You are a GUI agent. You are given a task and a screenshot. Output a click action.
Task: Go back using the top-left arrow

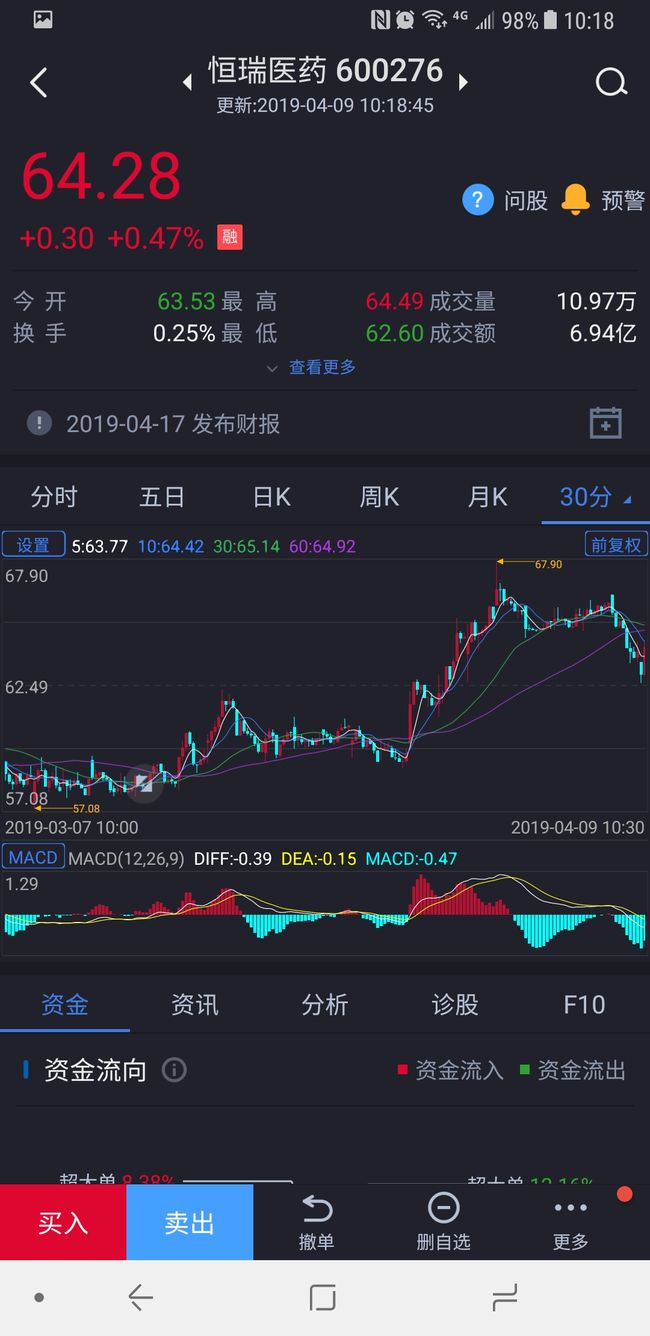pos(38,82)
